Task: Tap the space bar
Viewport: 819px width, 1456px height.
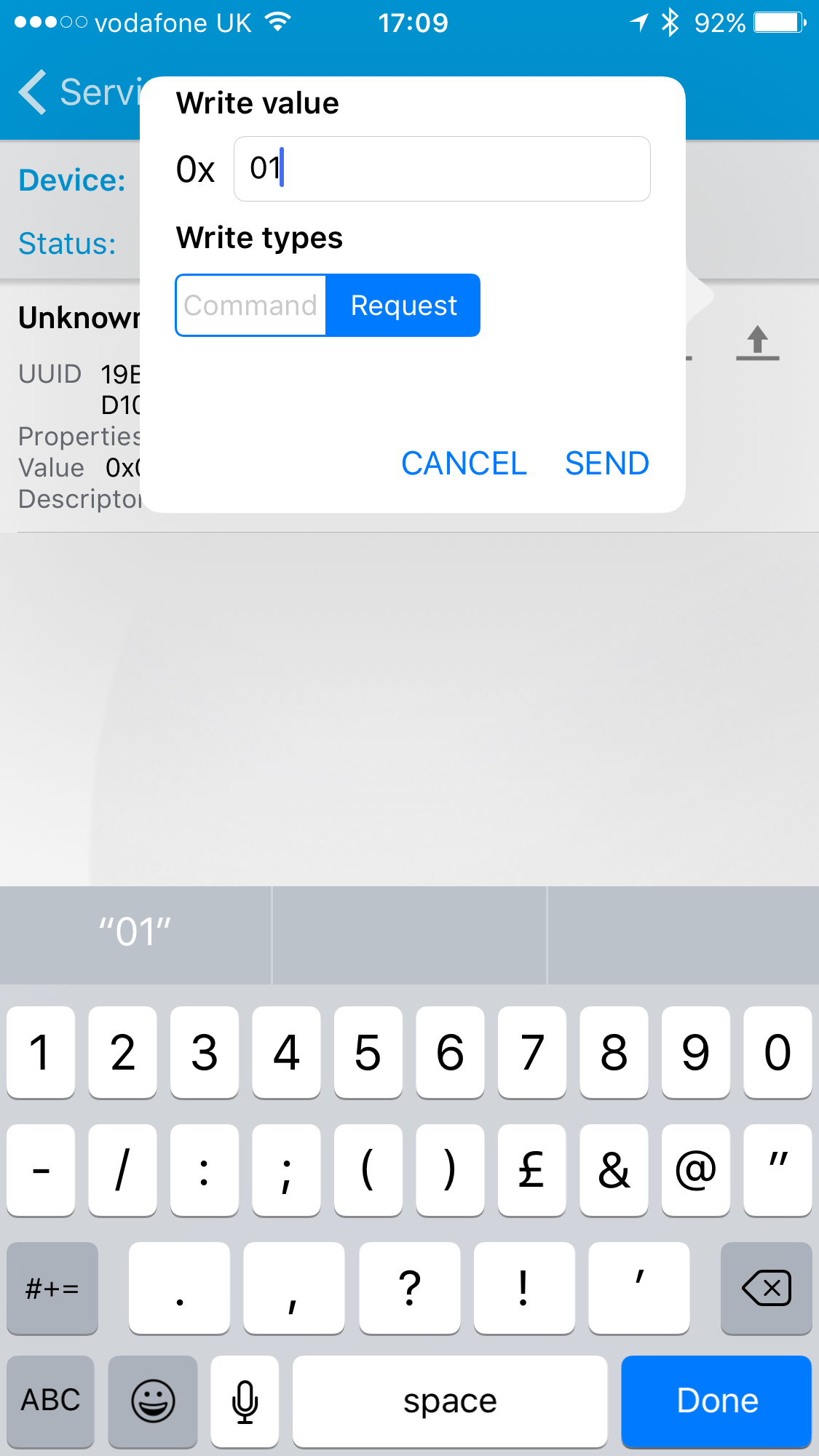Action: point(450,1401)
